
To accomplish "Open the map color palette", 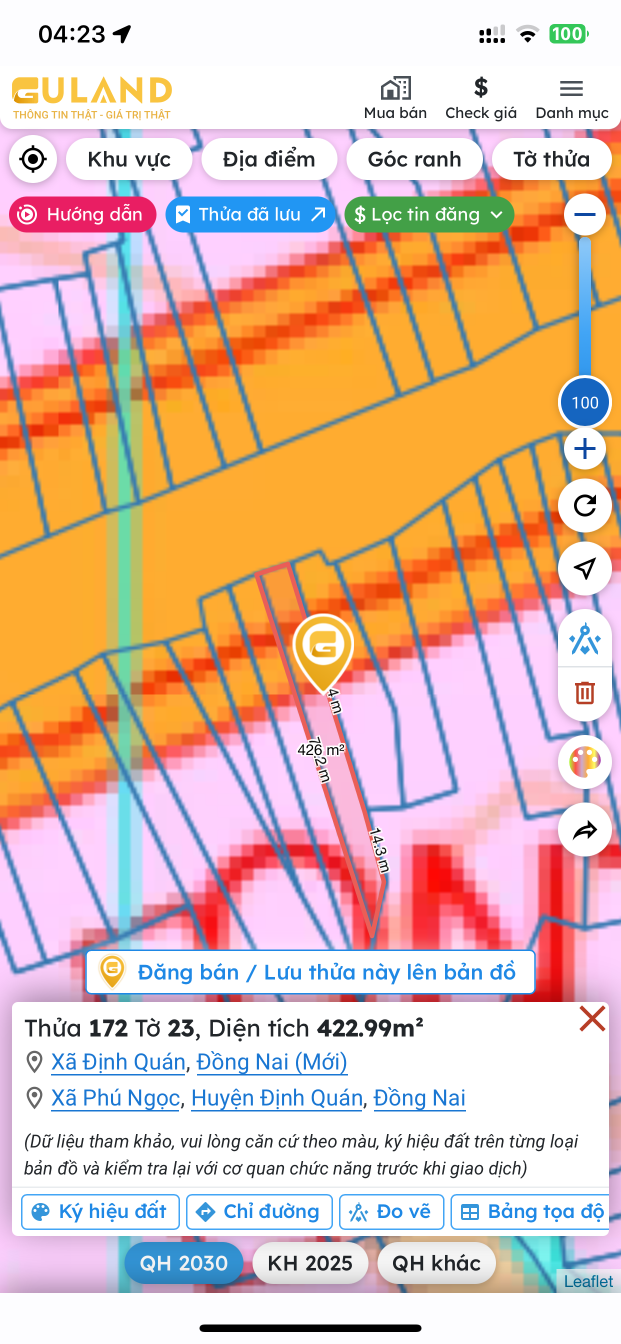I will [x=585, y=763].
